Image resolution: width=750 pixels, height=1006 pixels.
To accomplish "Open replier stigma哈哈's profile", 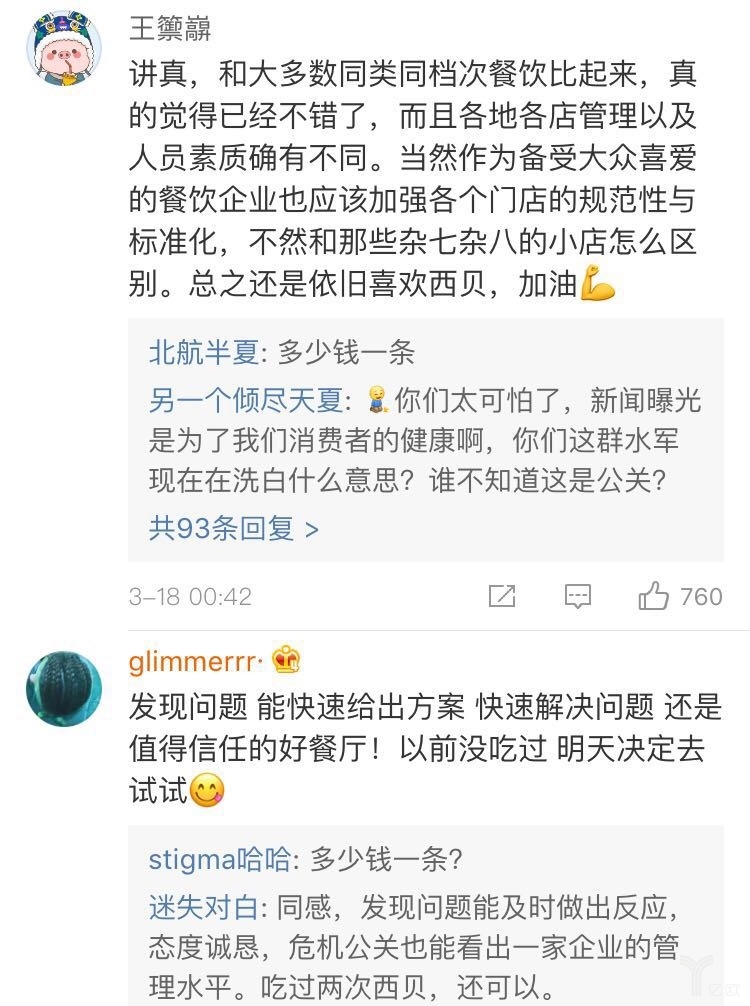I will pyautogui.click(x=220, y=859).
